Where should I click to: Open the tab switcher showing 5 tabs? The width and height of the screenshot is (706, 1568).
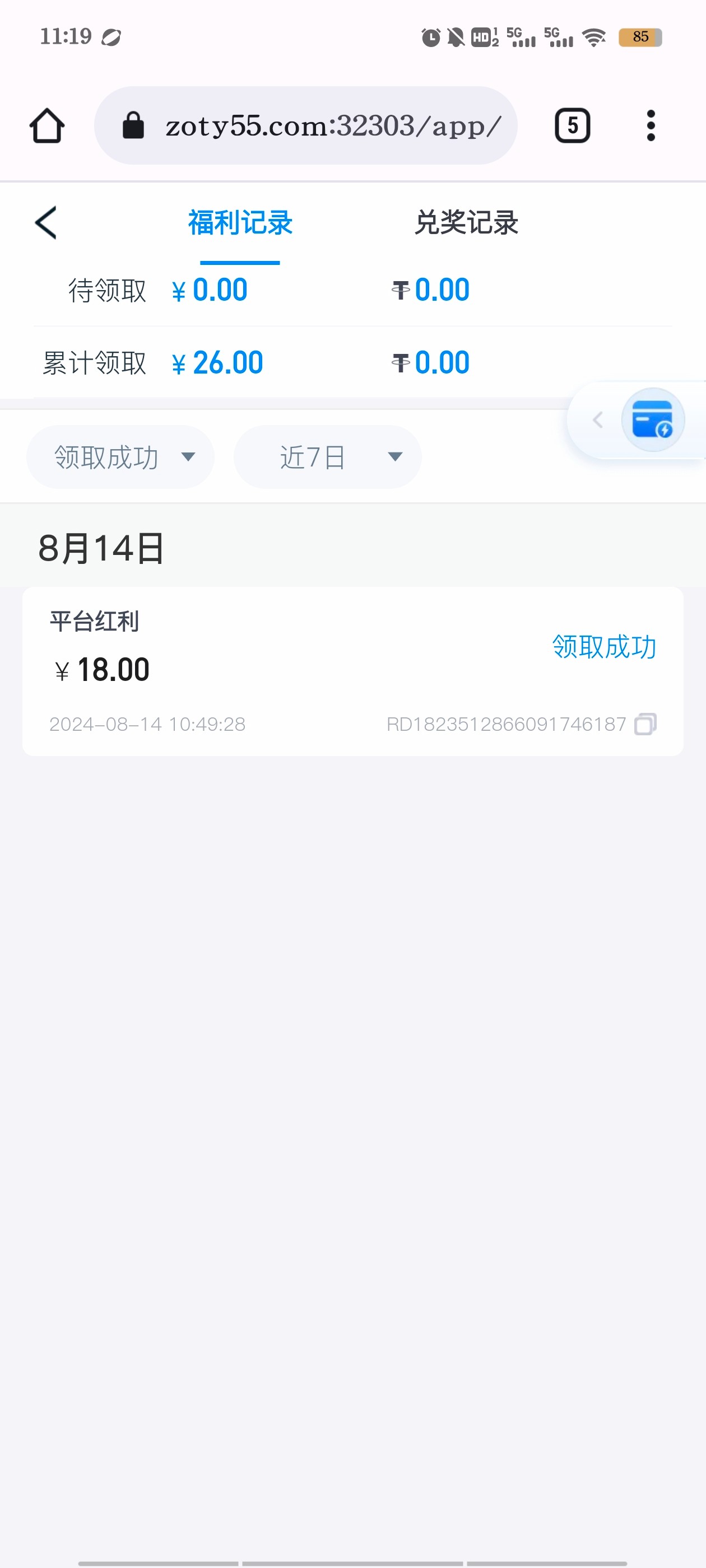(572, 126)
